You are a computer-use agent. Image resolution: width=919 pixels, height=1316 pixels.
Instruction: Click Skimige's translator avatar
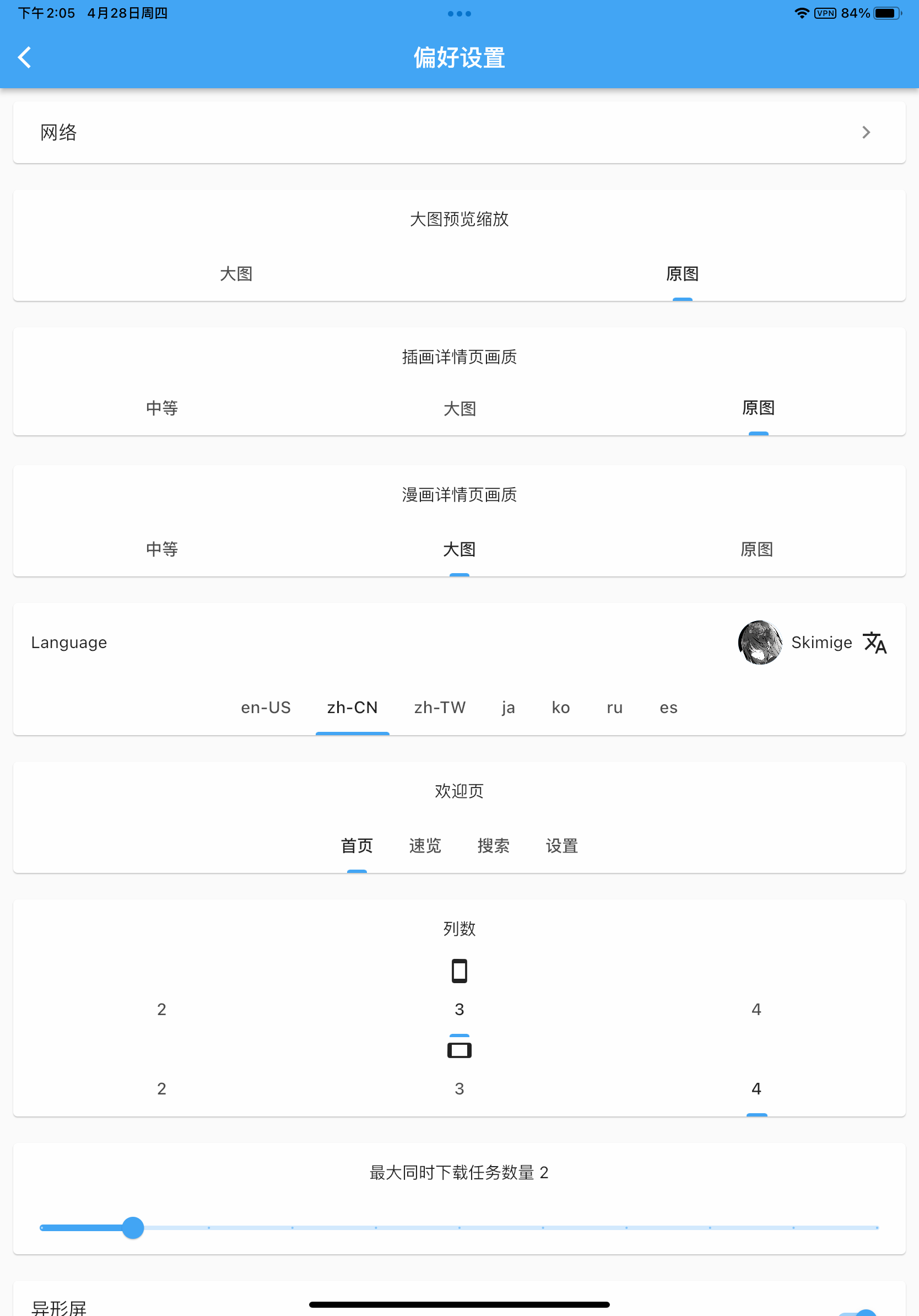tap(760, 643)
